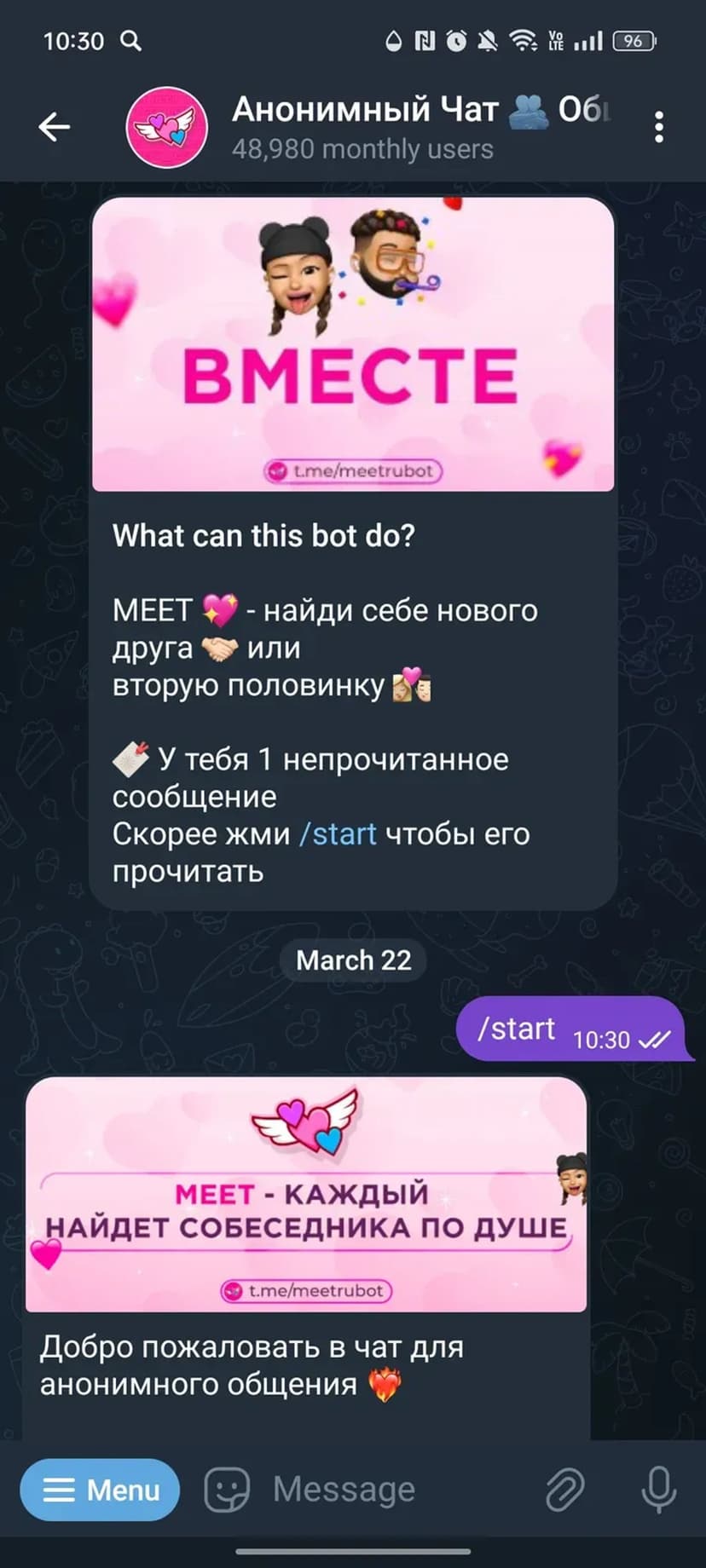Go back to the chat list

54,127
